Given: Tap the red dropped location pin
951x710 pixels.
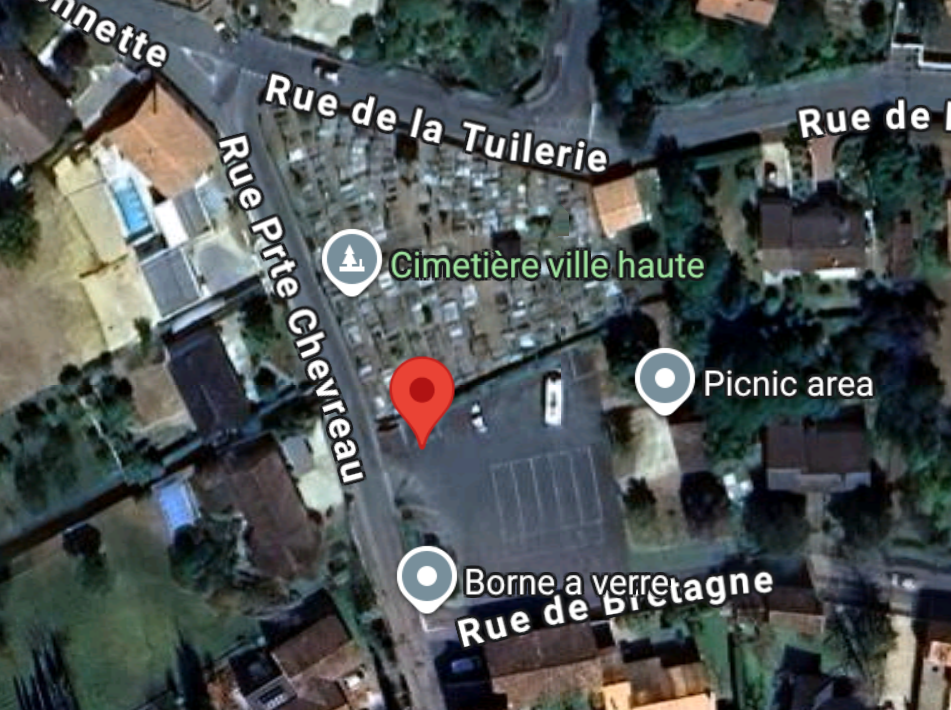Looking at the screenshot, I should click(x=422, y=392).
